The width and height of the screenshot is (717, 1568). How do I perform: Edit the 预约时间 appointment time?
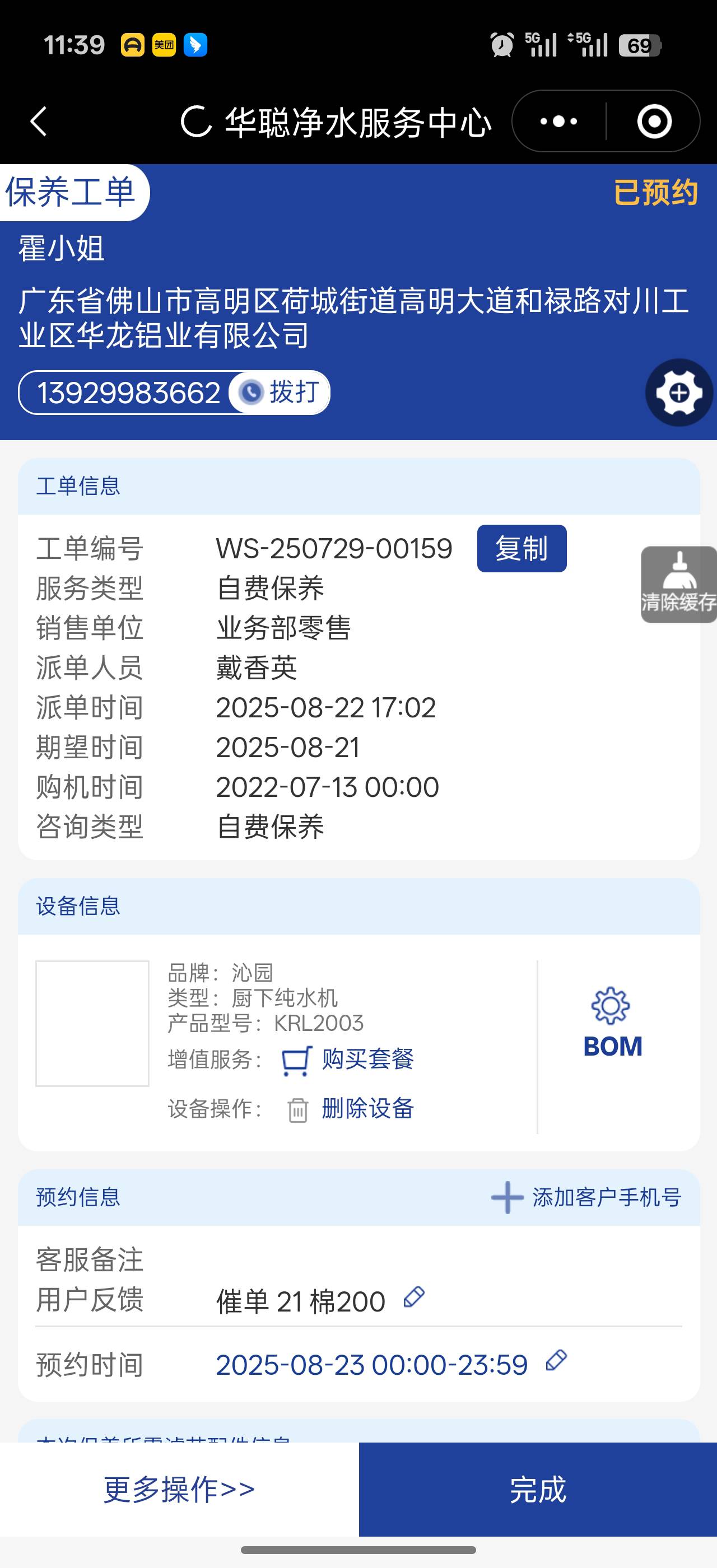coord(556,1361)
